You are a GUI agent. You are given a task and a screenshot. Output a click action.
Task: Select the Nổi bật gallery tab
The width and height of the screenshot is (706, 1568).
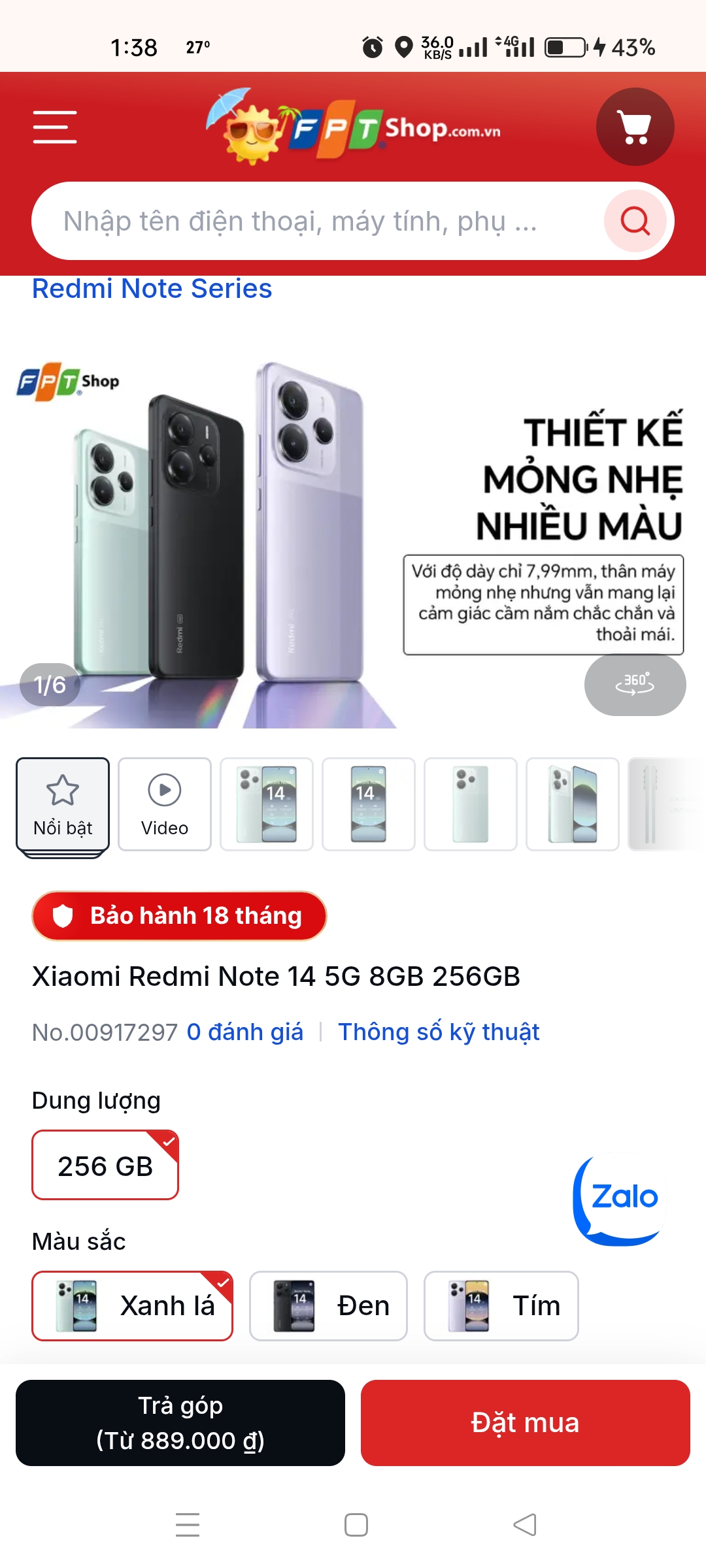click(63, 805)
